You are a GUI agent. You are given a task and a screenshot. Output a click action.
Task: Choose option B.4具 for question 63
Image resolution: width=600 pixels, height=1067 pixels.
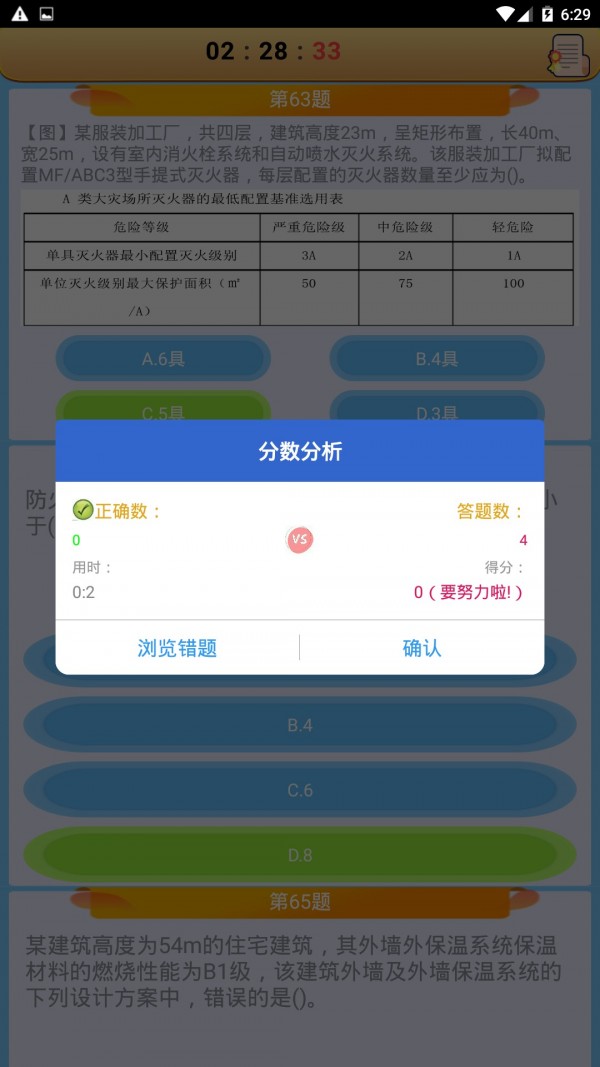(x=437, y=358)
